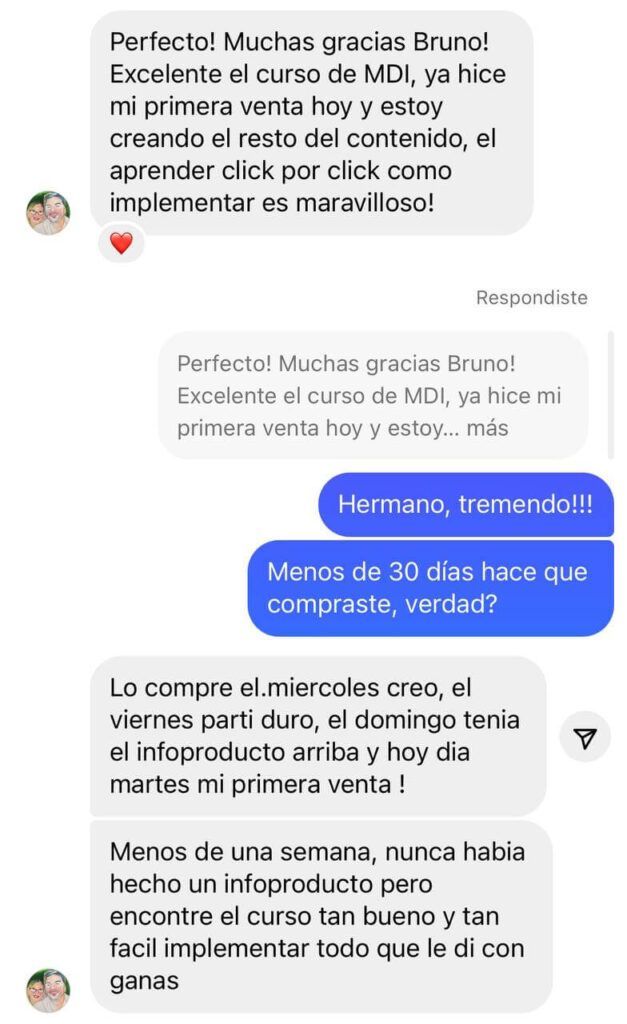The width and height of the screenshot is (627, 1024).
Task: Open the sender's avatar beside the first message
Action: (48, 212)
